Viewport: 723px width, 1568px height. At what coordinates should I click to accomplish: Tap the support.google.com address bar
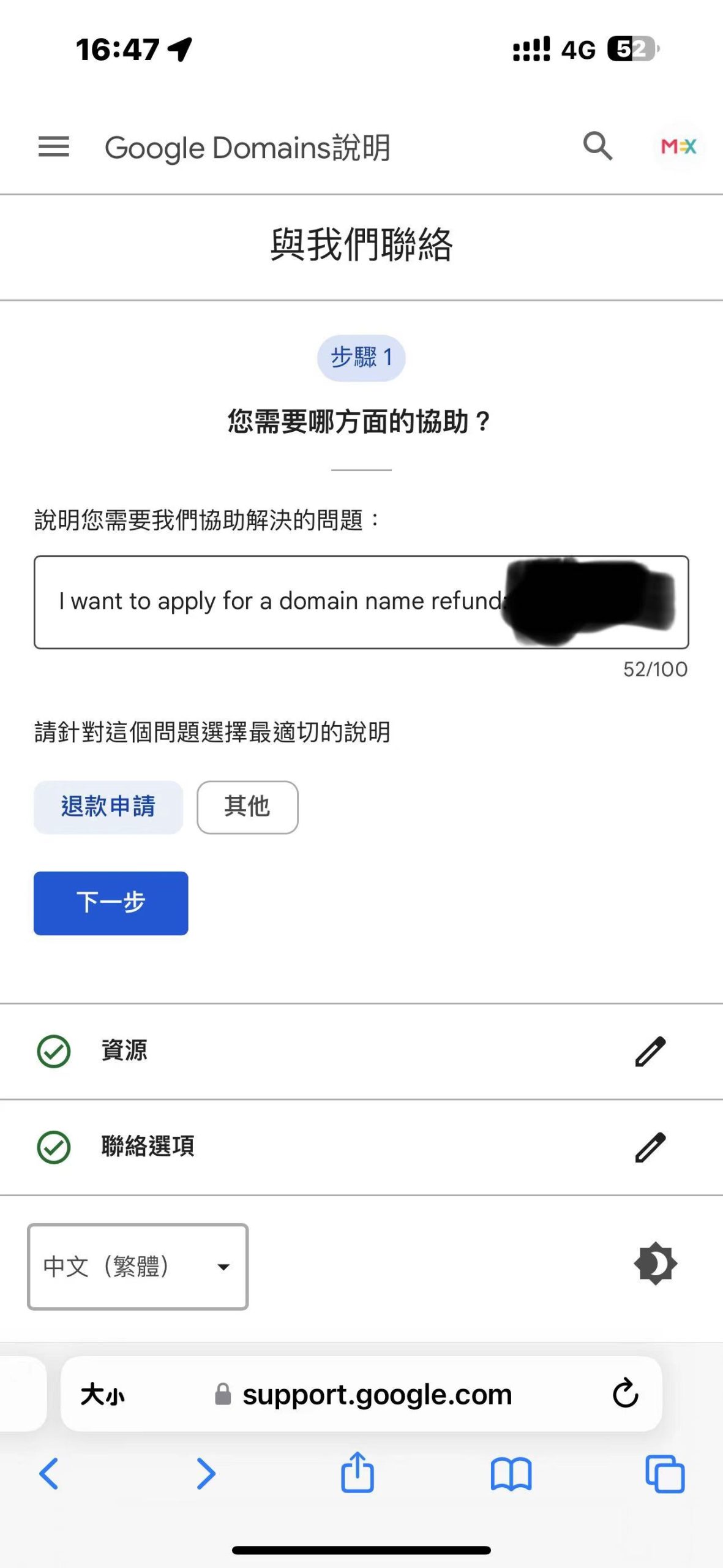(x=376, y=1395)
